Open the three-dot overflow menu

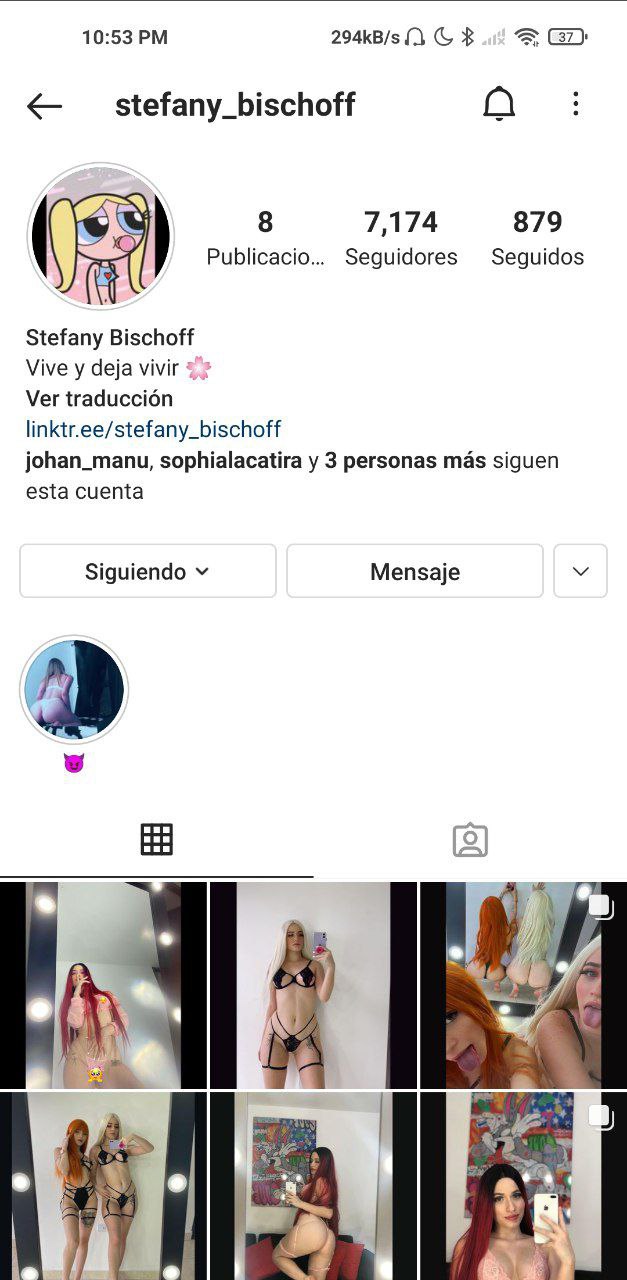pyautogui.click(x=575, y=104)
